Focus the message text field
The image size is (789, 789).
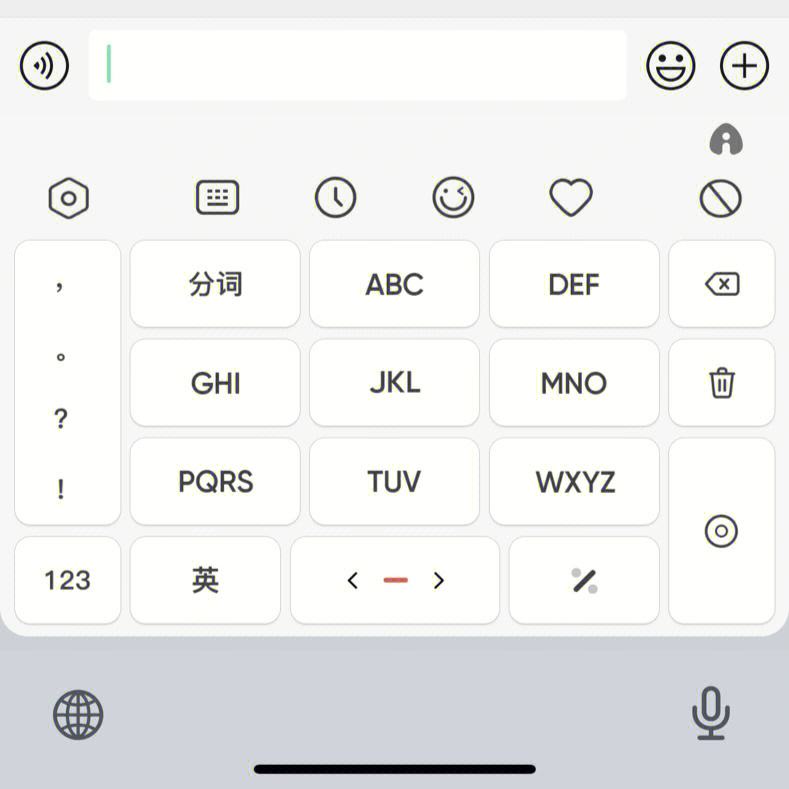(357, 66)
